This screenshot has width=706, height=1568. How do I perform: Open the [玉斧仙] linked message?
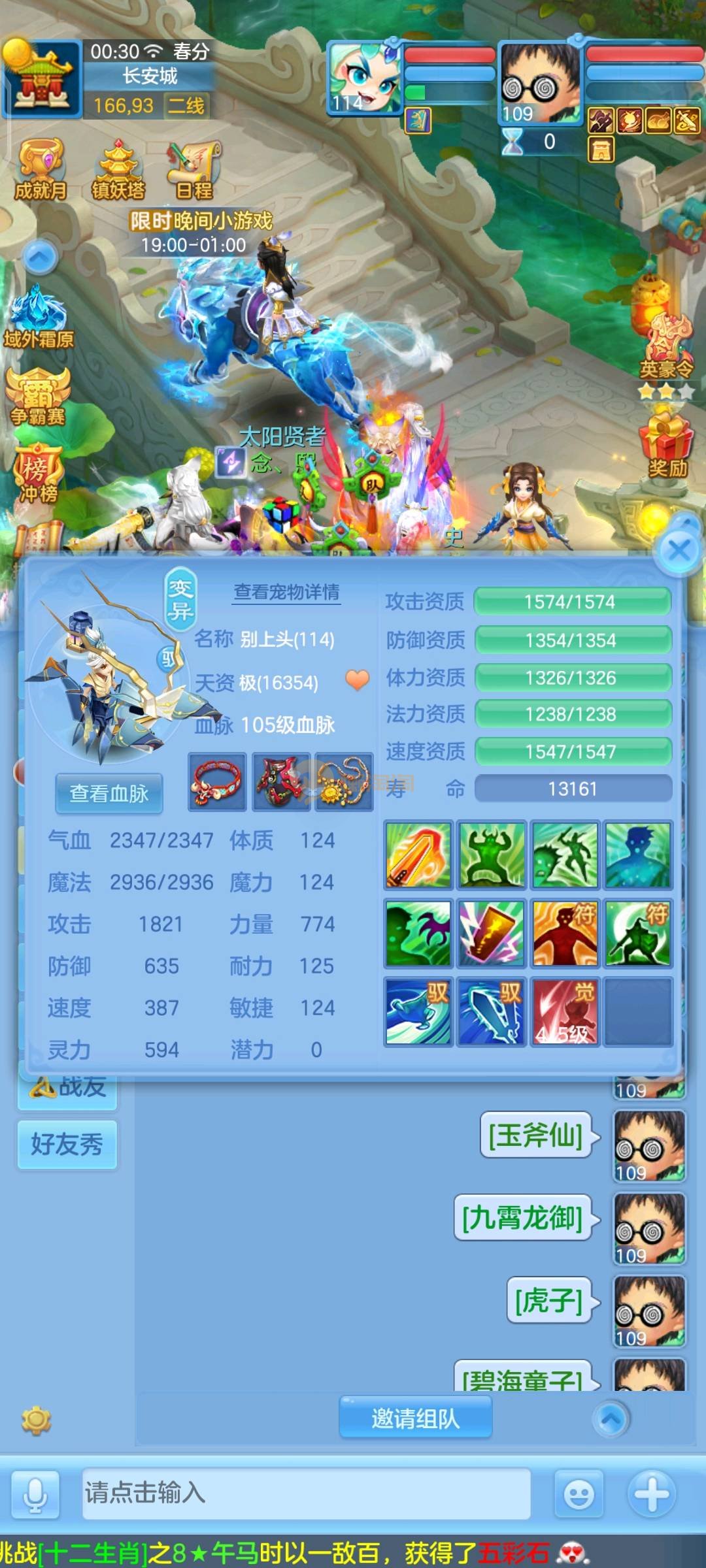click(536, 1135)
